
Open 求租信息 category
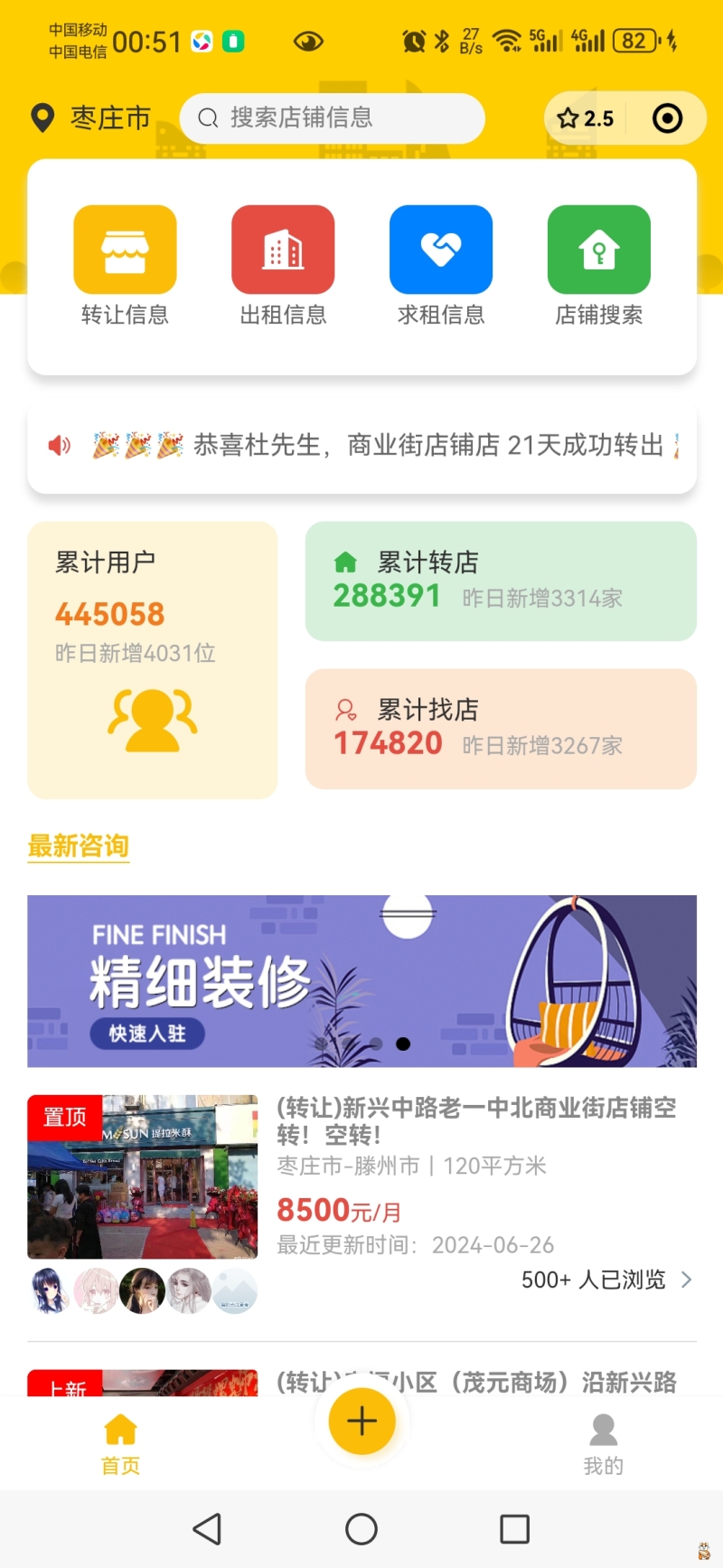pyautogui.click(x=441, y=264)
